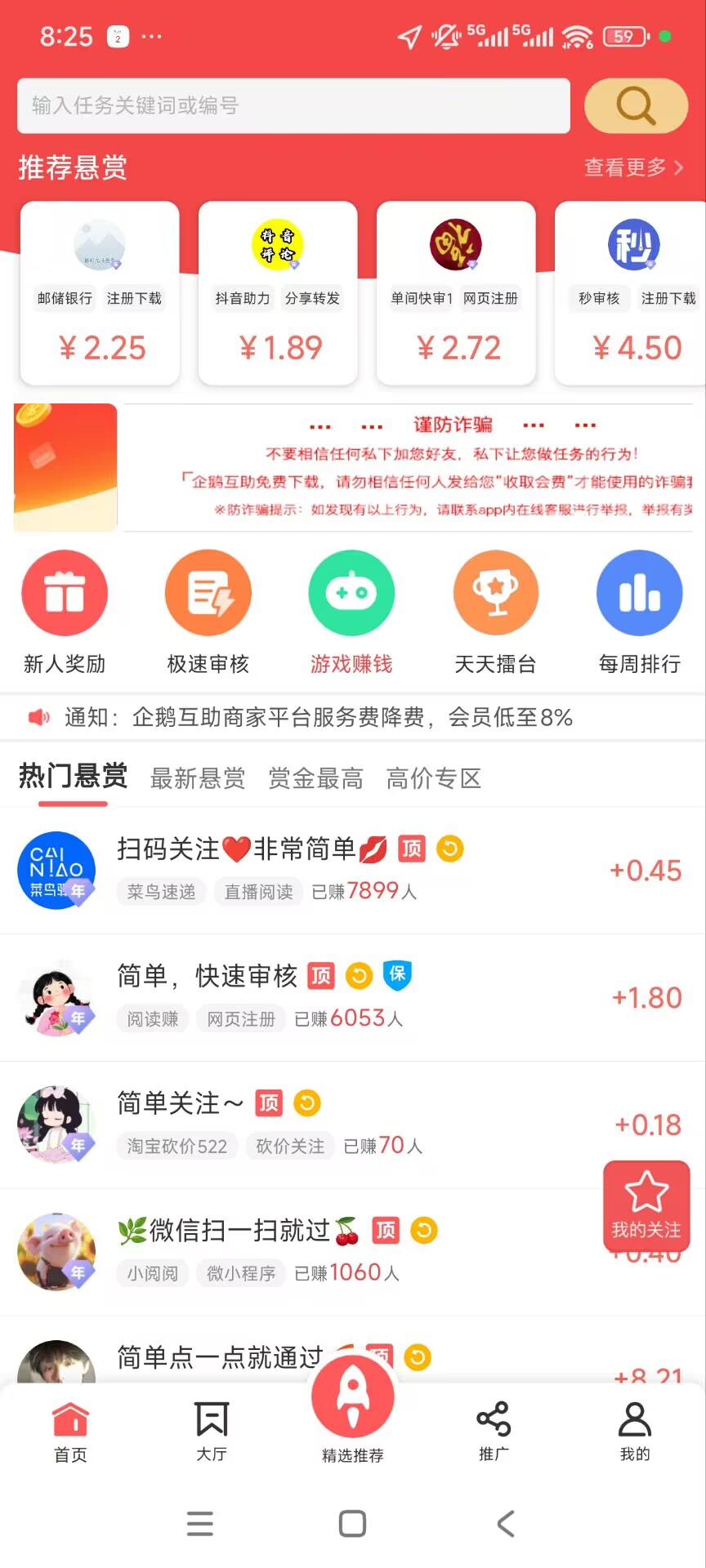Image resolution: width=706 pixels, height=1568 pixels.
Task: Open the 精选推荐 rocket icon
Action: coord(352,1396)
